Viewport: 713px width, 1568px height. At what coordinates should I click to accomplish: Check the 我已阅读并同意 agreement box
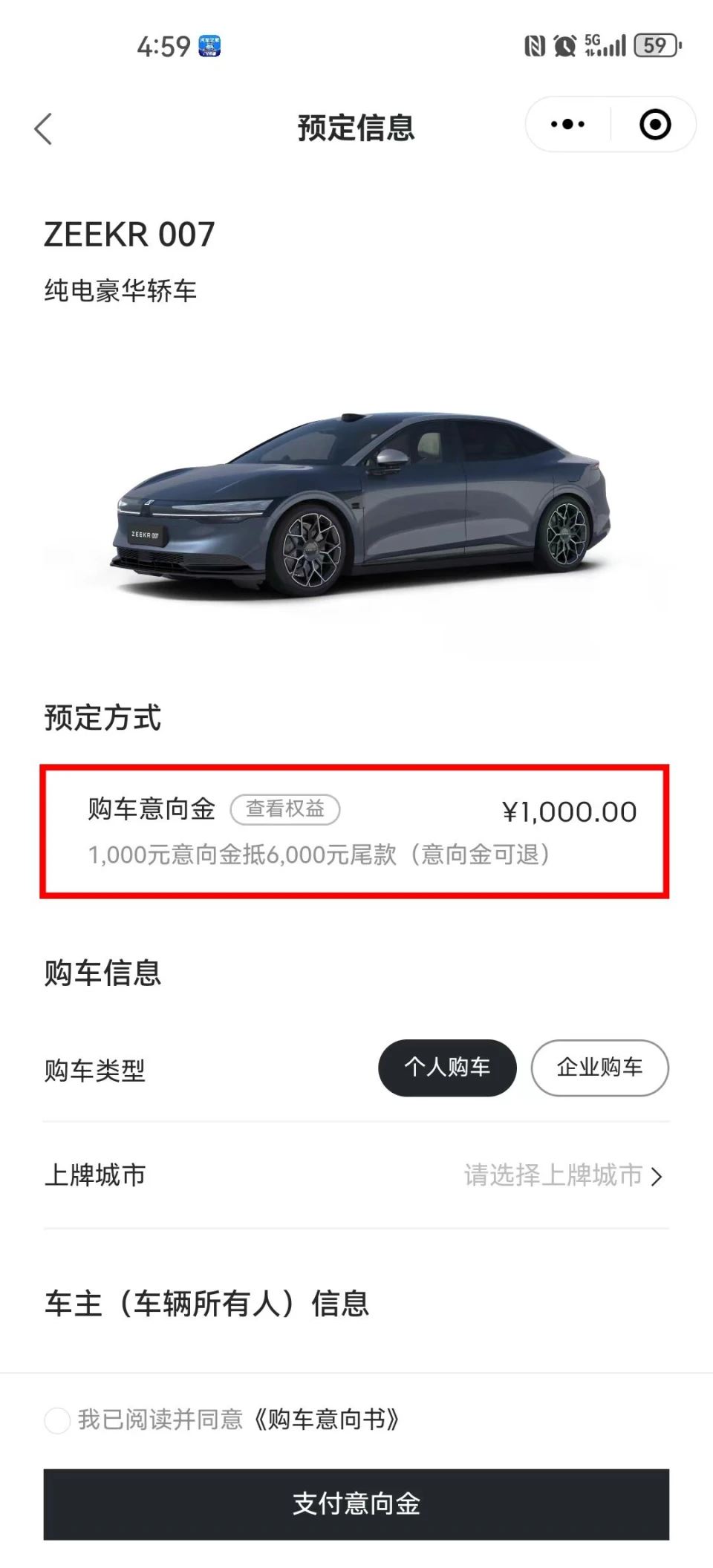click(57, 1420)
